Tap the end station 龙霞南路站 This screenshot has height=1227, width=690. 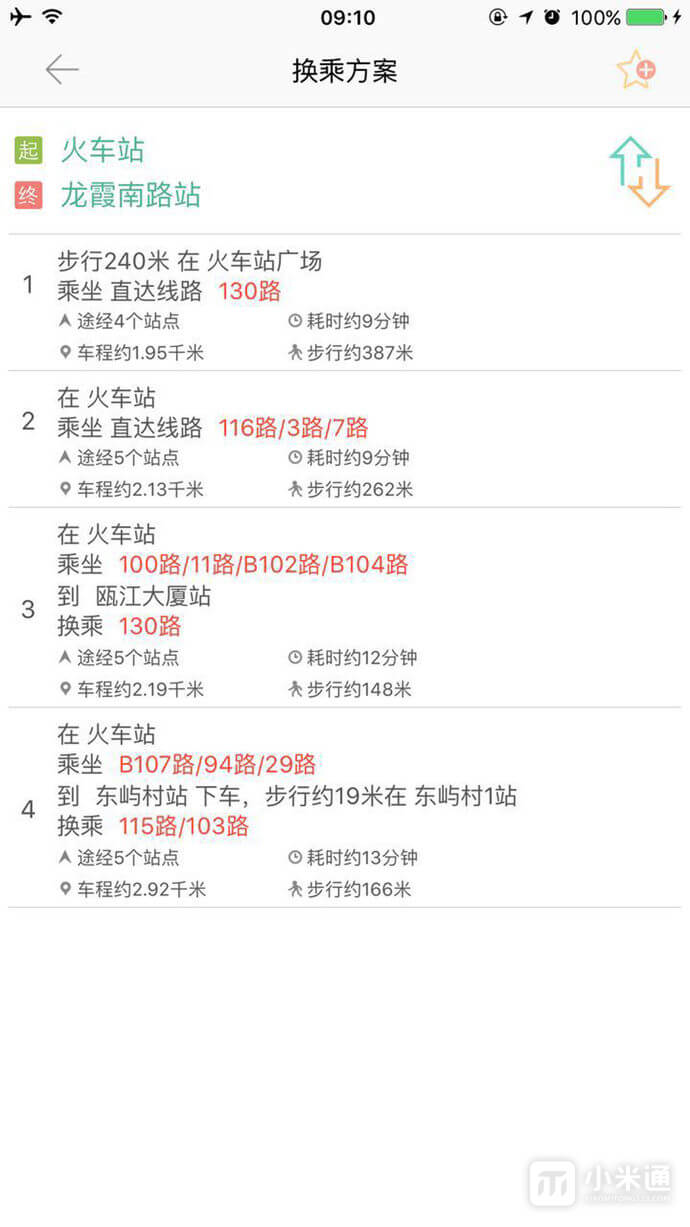(131, 194)
